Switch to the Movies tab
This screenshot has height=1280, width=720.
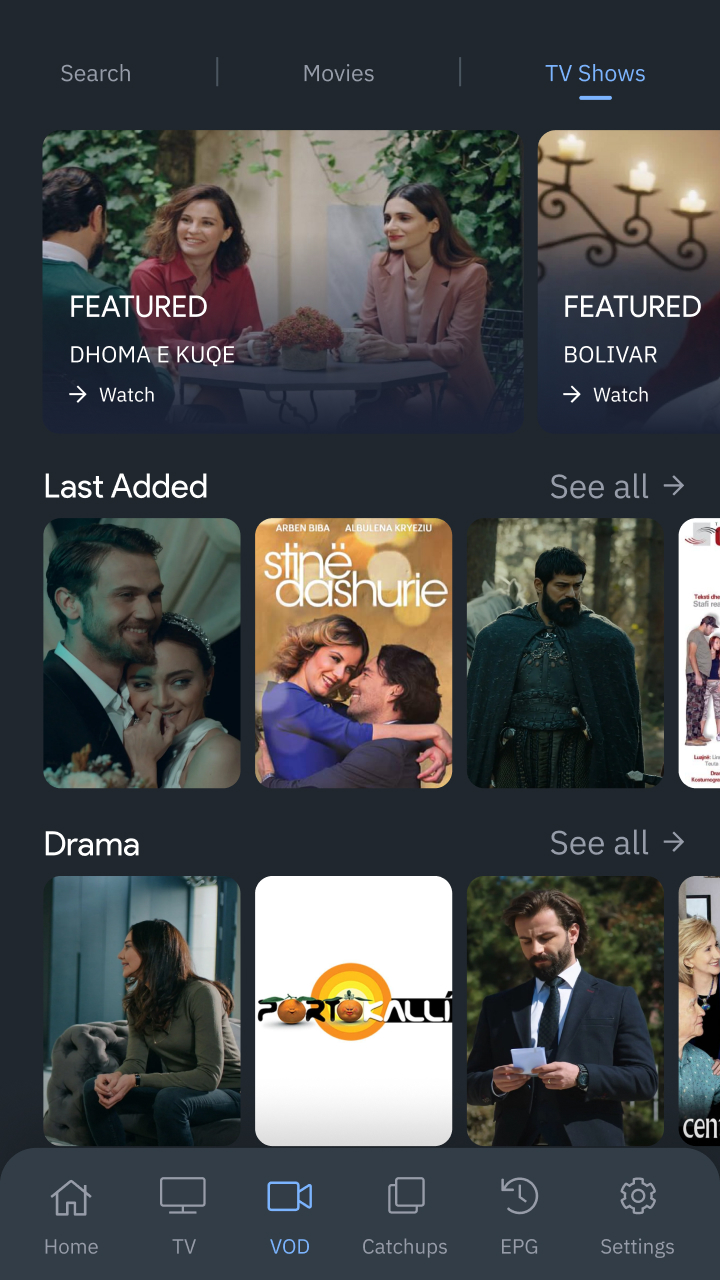(339, 72)
